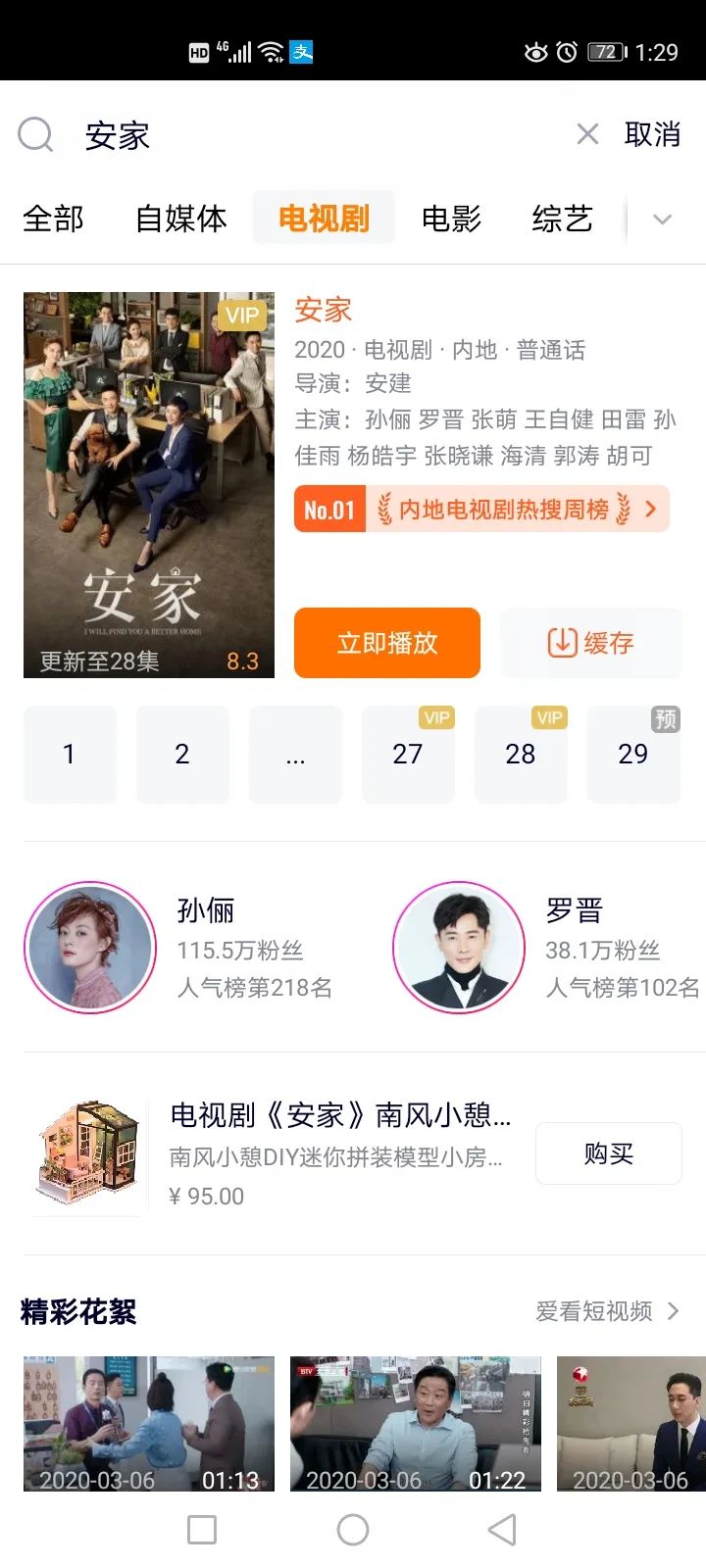Open the 安家 drama poster
The image size is (706, 1568).
pos(149,484)
